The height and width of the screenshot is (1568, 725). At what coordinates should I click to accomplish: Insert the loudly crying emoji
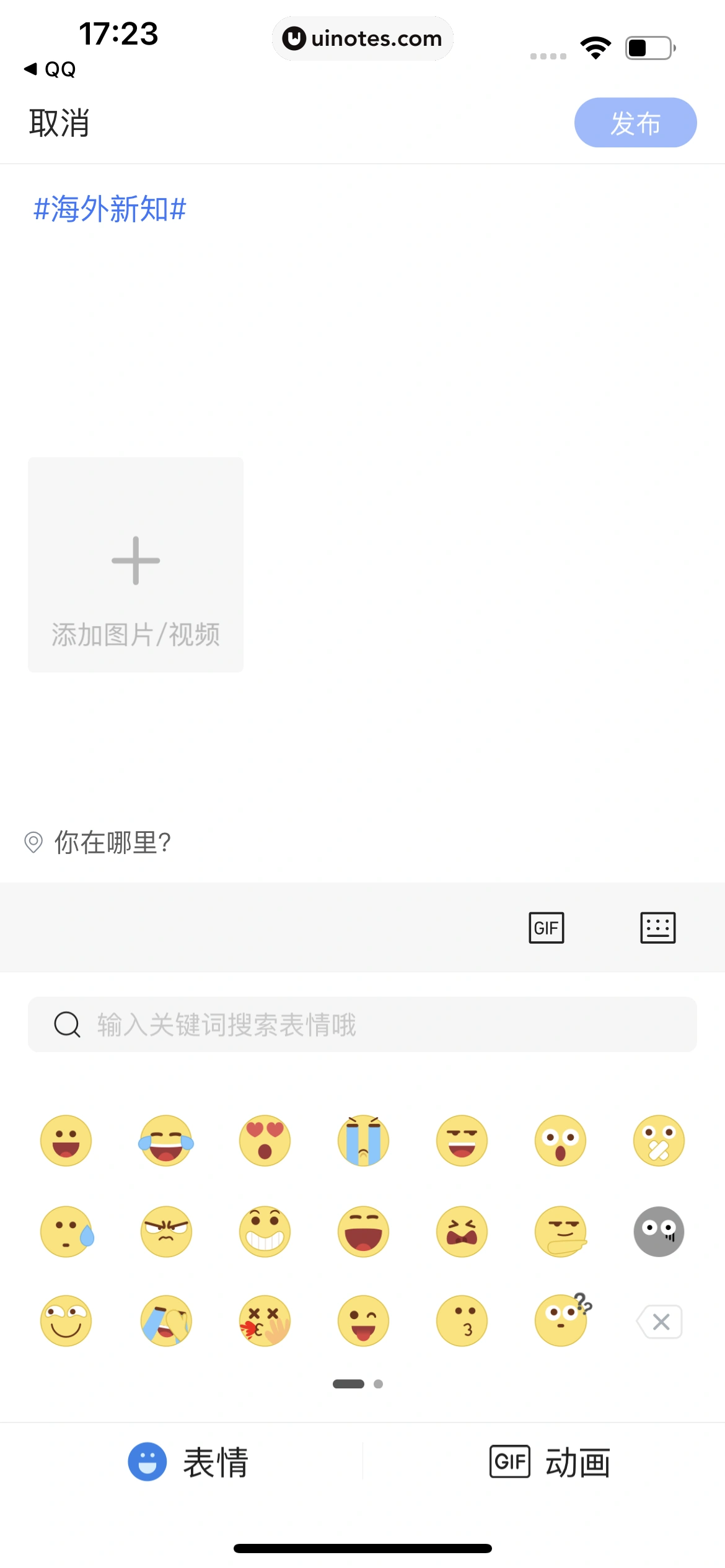pyautogui.click(x=362, y=1141)
